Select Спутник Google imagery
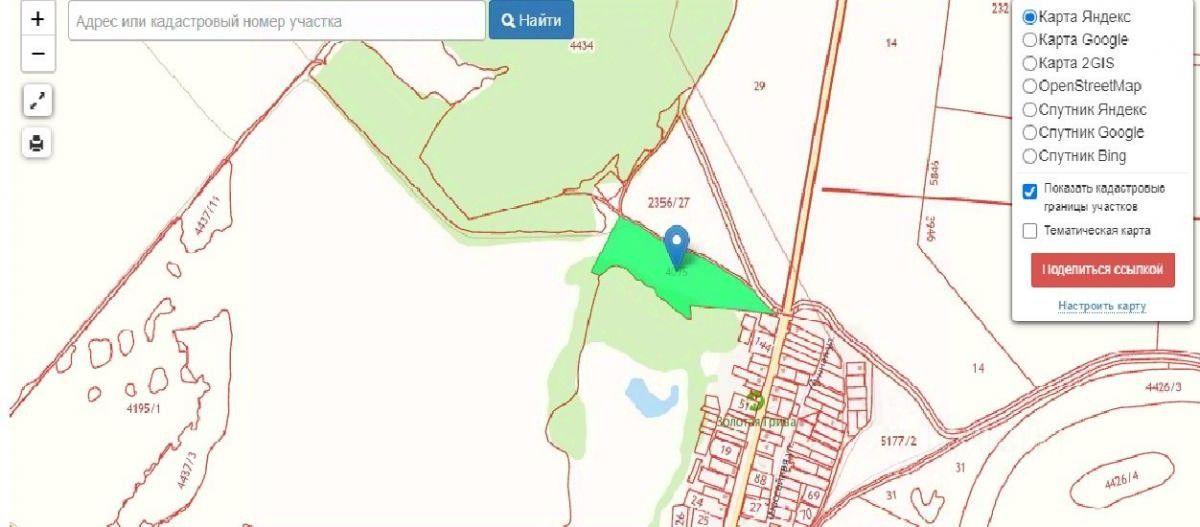The width and height of the screenshot is (1200, 527). click(1029, 133)
